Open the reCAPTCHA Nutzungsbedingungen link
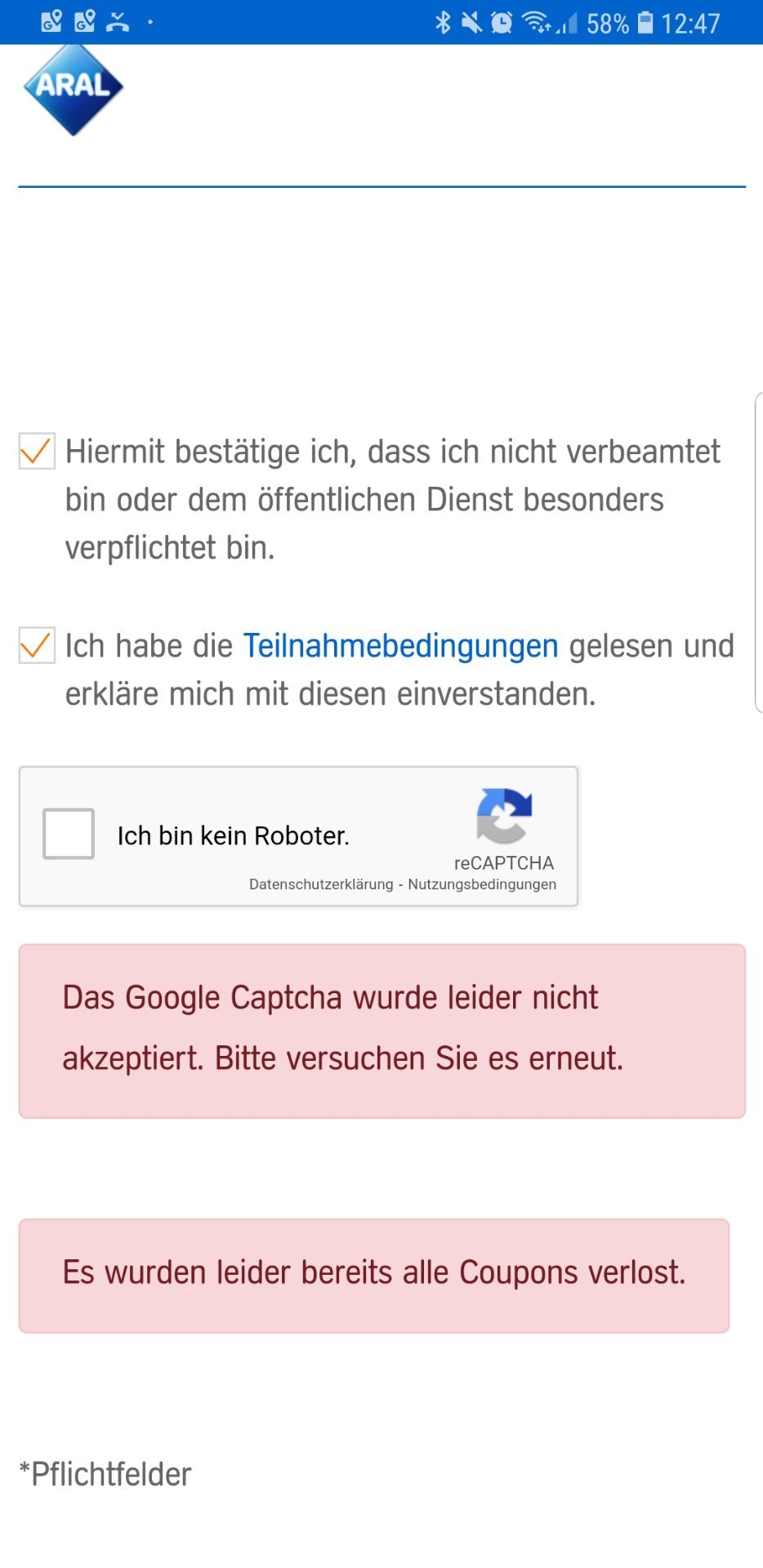The image size is (763, 1568). click(x=482, y=884)
